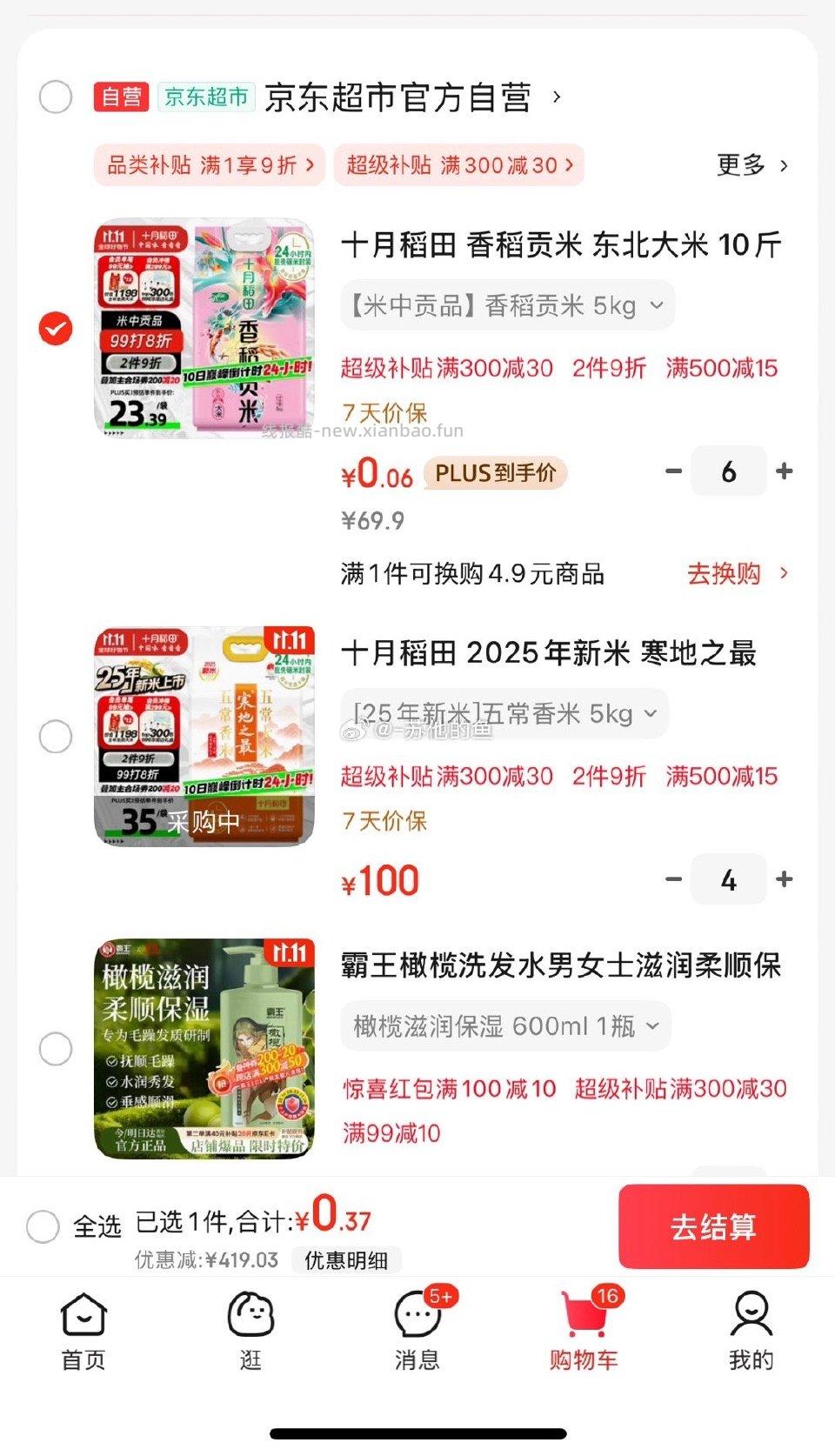Decrease 五常香米 quantity with minus button
Viewport: 835px width, 1456px height.
click(x=672, y=879)
